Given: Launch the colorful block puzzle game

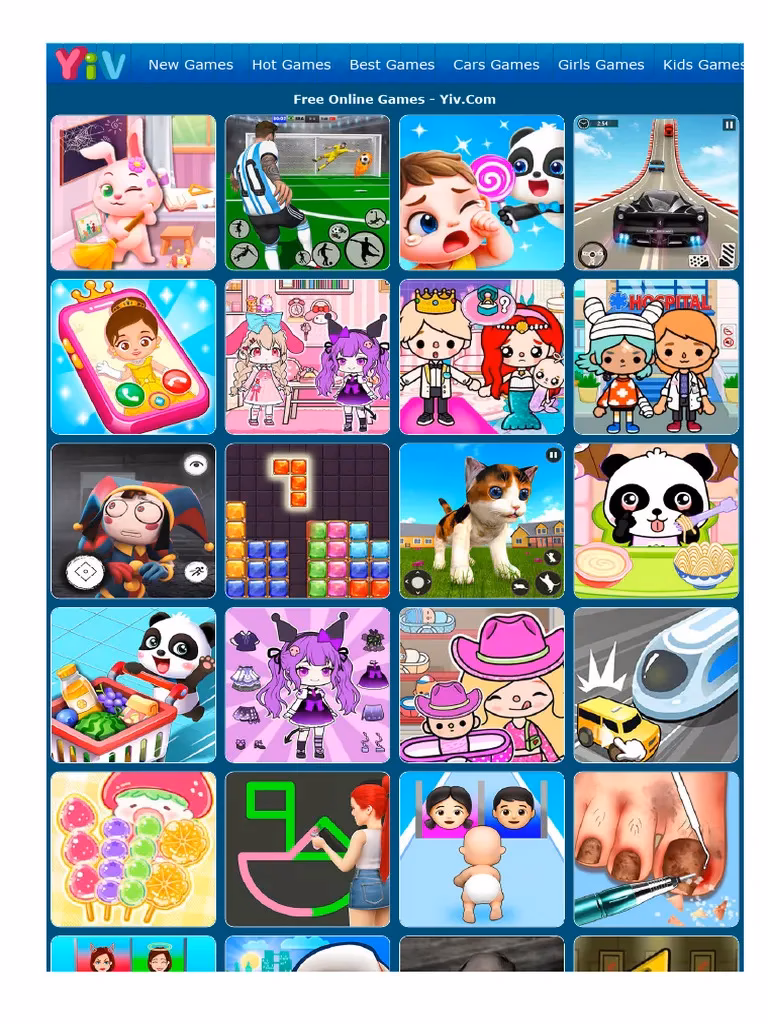Looking at the screenshot, I should point(307,521).
